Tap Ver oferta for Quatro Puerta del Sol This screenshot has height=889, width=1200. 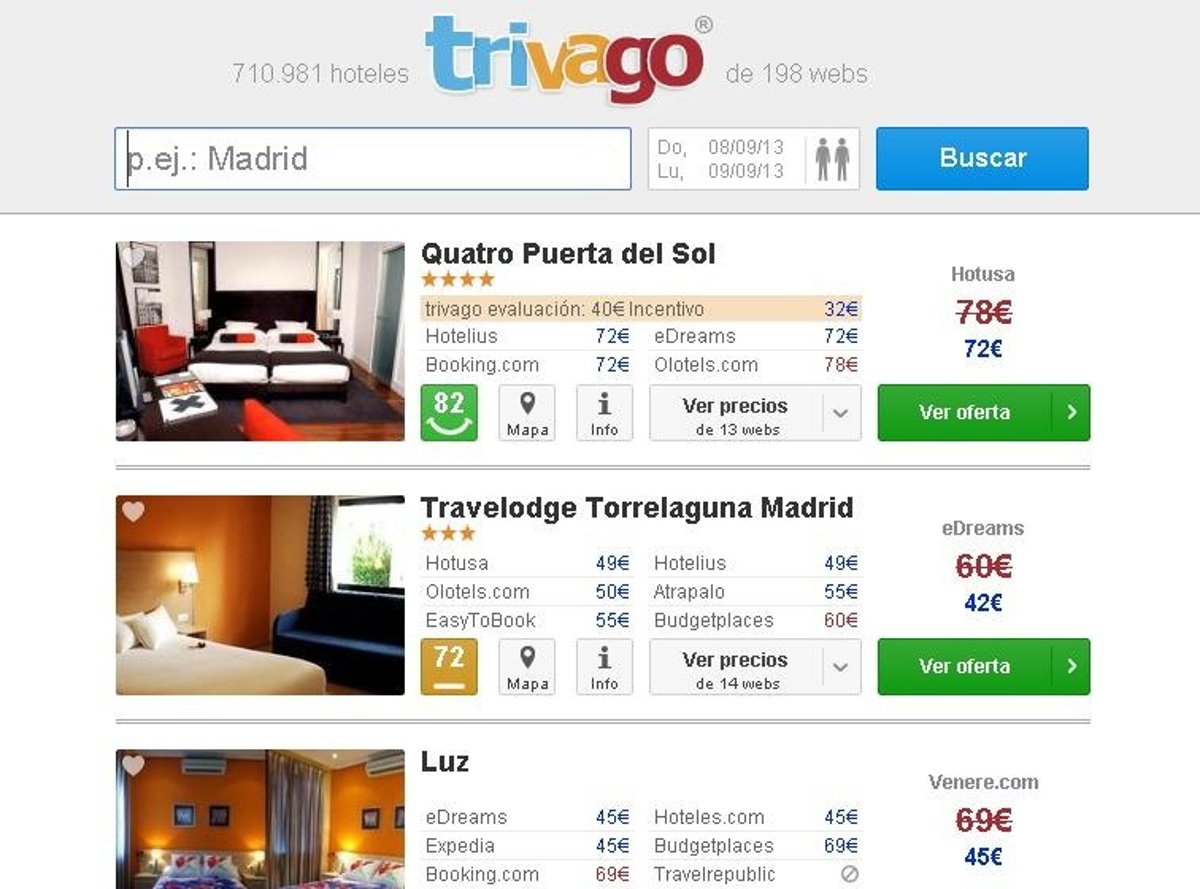coord(983,412)
